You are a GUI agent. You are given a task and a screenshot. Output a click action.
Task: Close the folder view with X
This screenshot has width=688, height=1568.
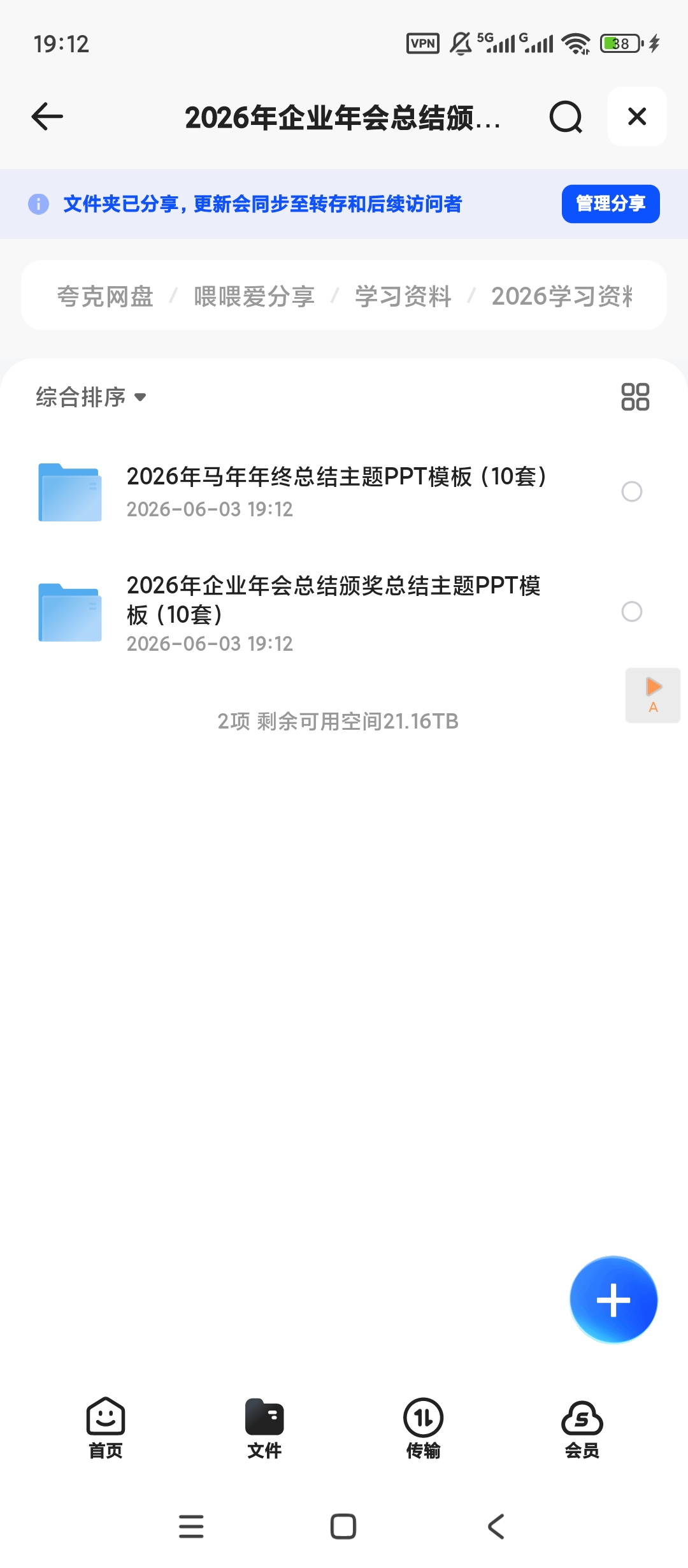[637, 117]
